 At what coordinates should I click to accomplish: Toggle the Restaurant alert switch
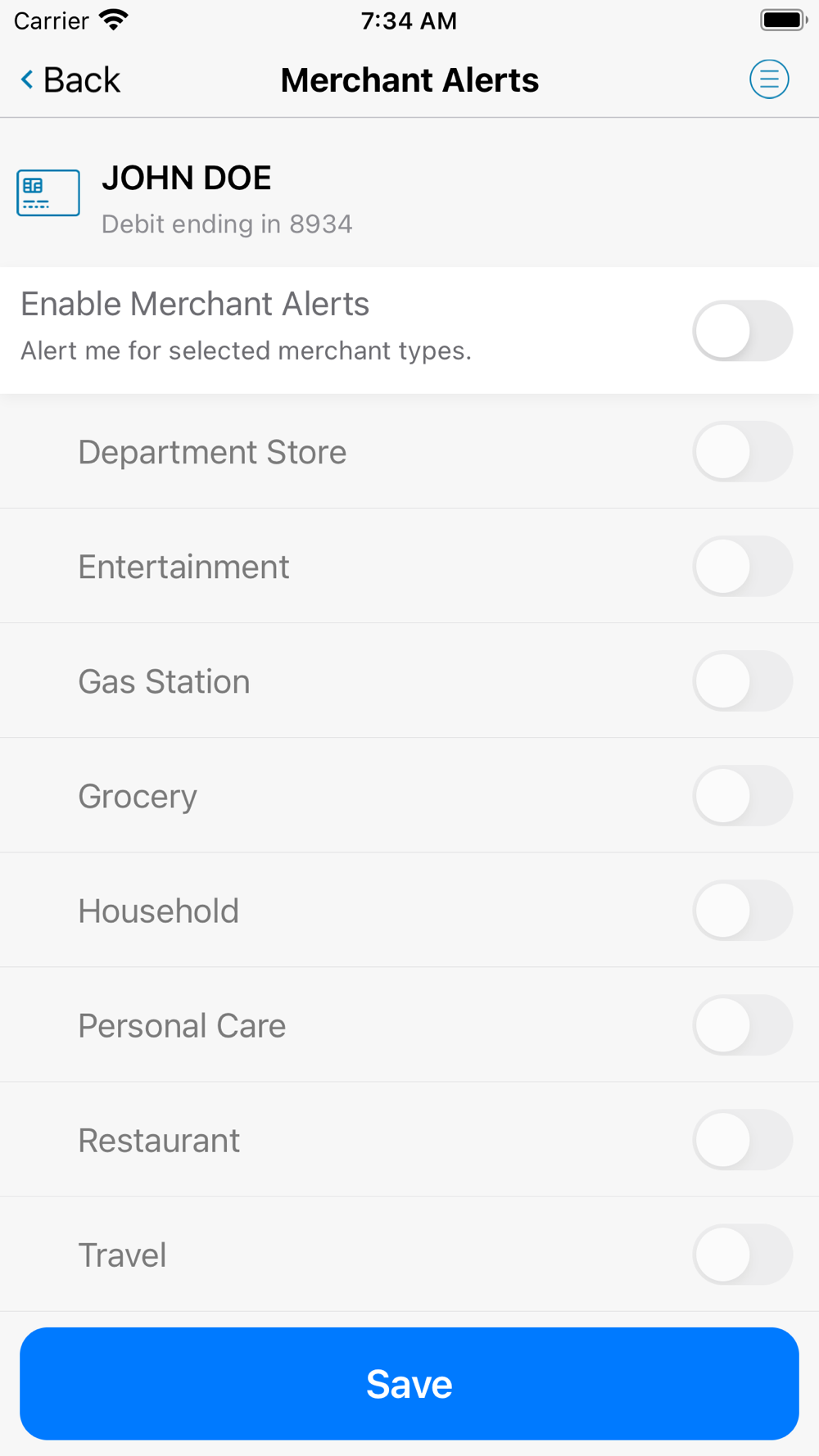(742, 1139)
